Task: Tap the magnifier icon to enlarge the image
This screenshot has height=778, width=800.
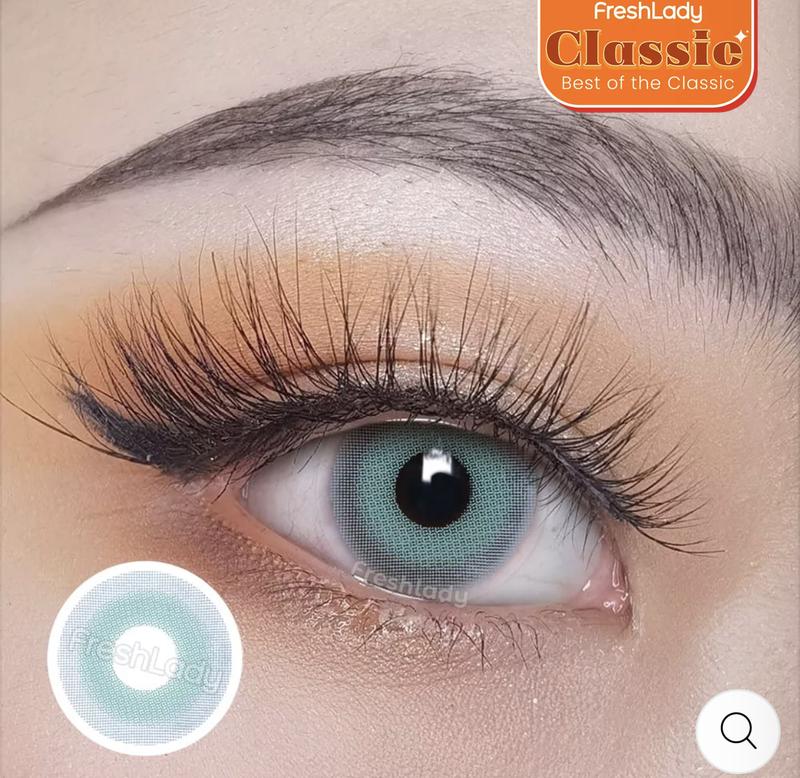Action: coord(738,731)
